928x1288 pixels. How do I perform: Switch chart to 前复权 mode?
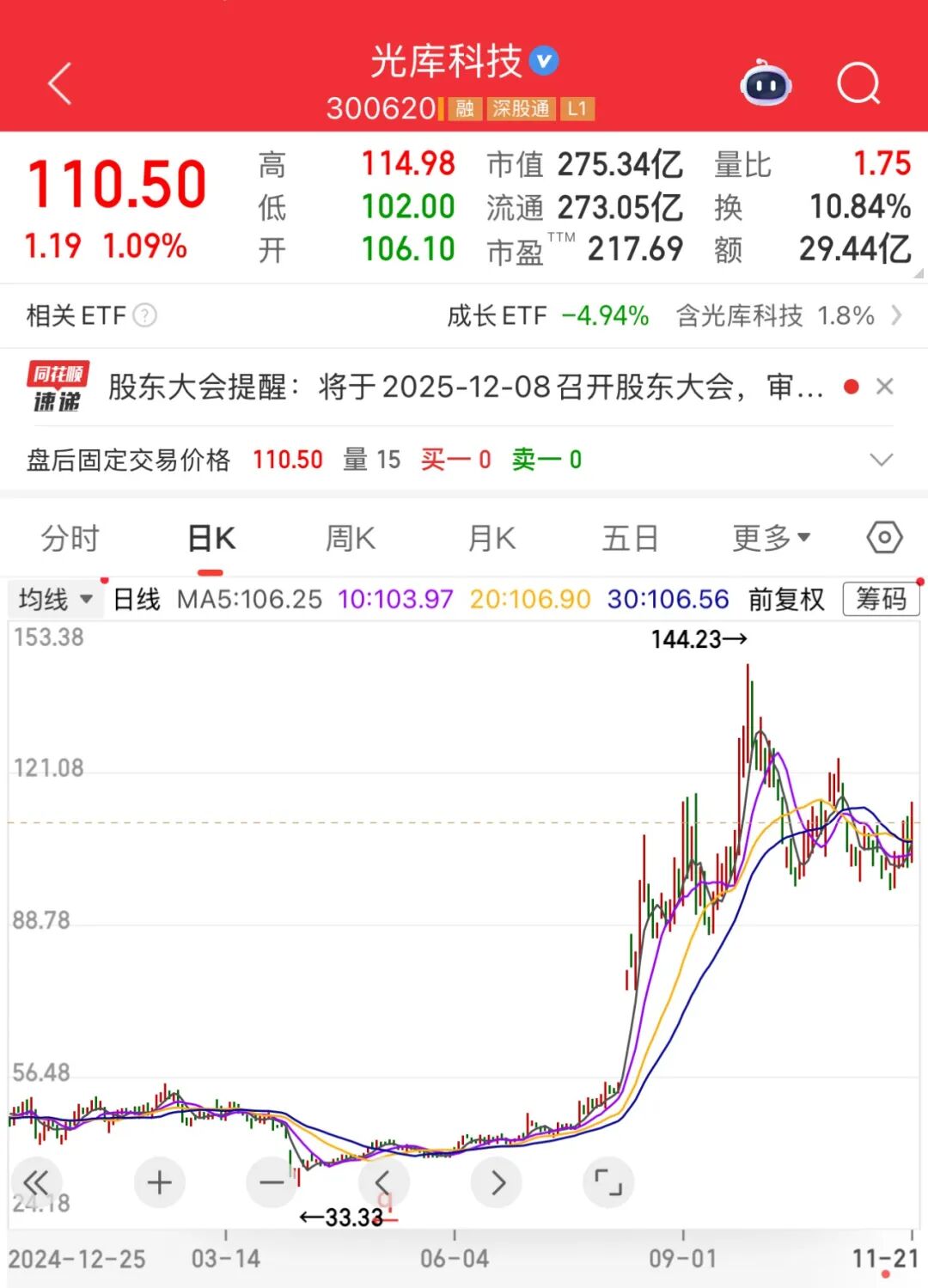click(784, 599)
